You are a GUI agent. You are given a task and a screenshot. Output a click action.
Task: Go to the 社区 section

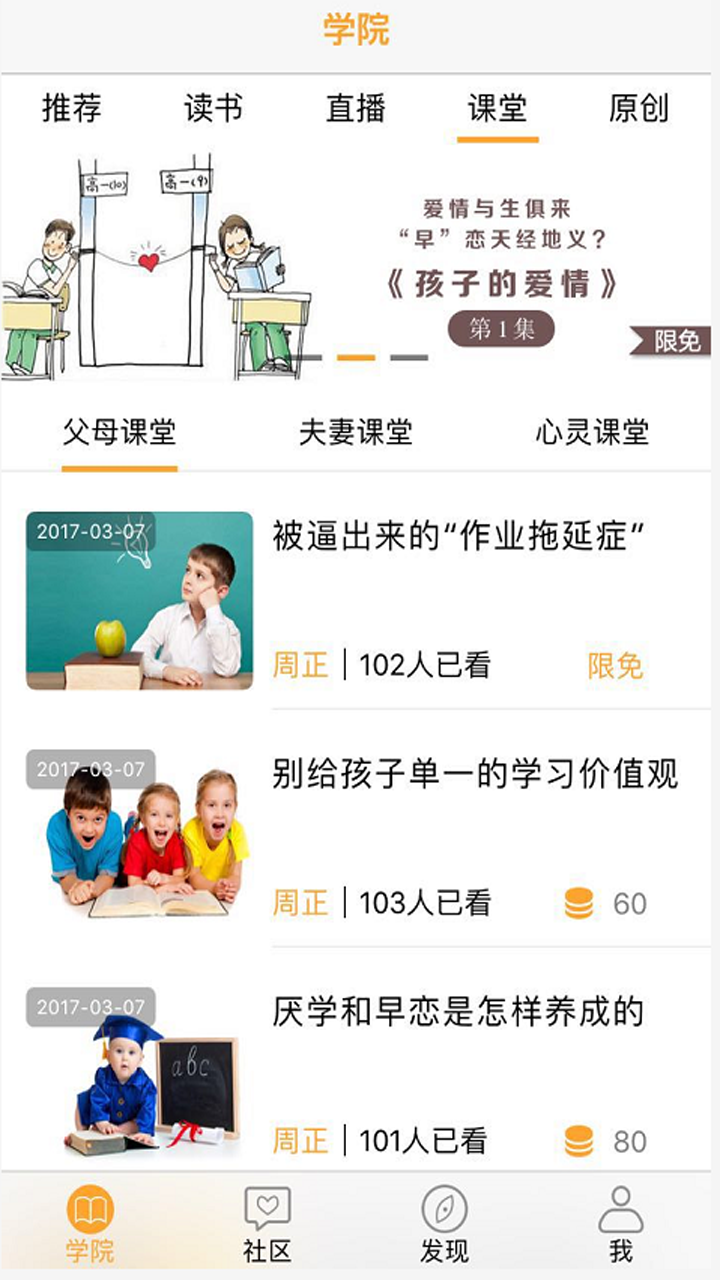tap(267, 1223)
